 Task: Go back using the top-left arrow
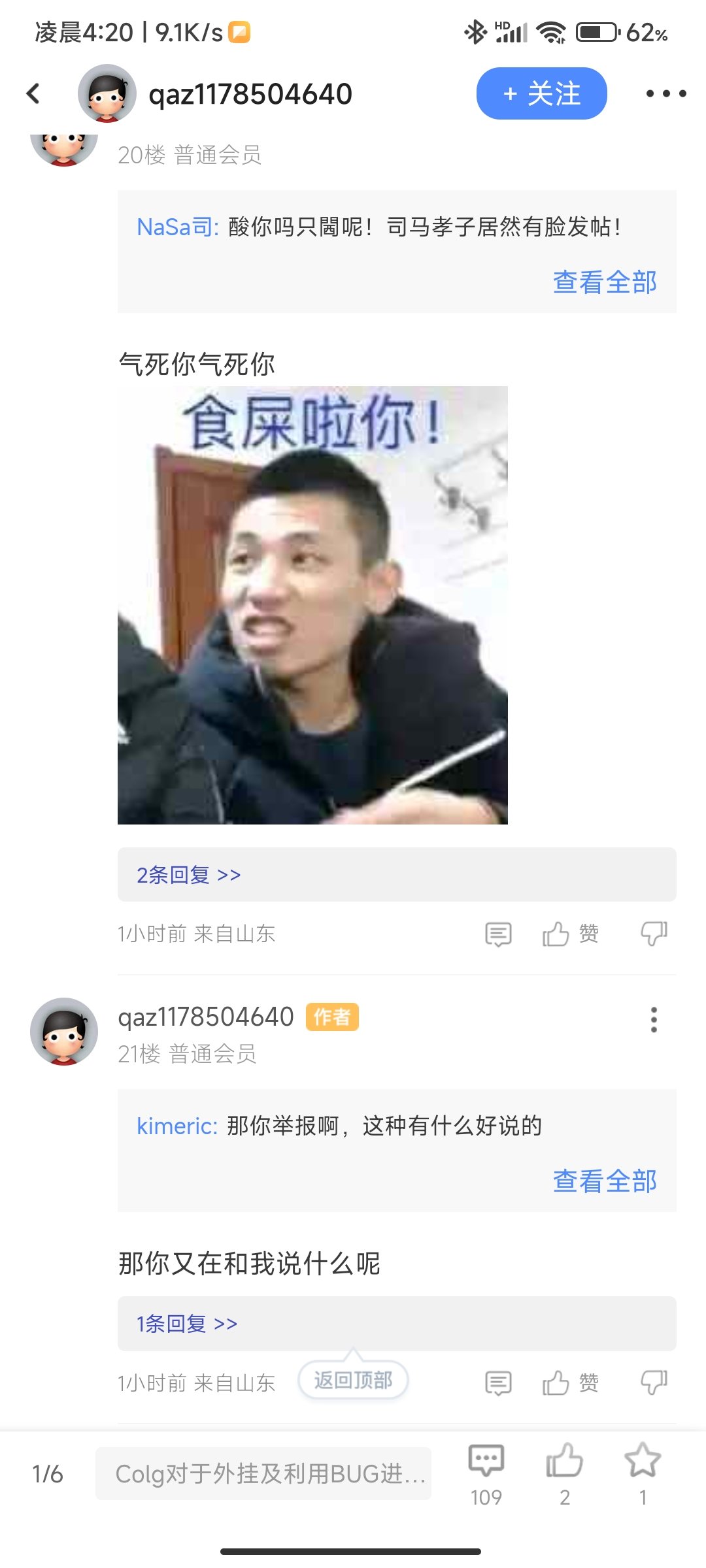33,93
